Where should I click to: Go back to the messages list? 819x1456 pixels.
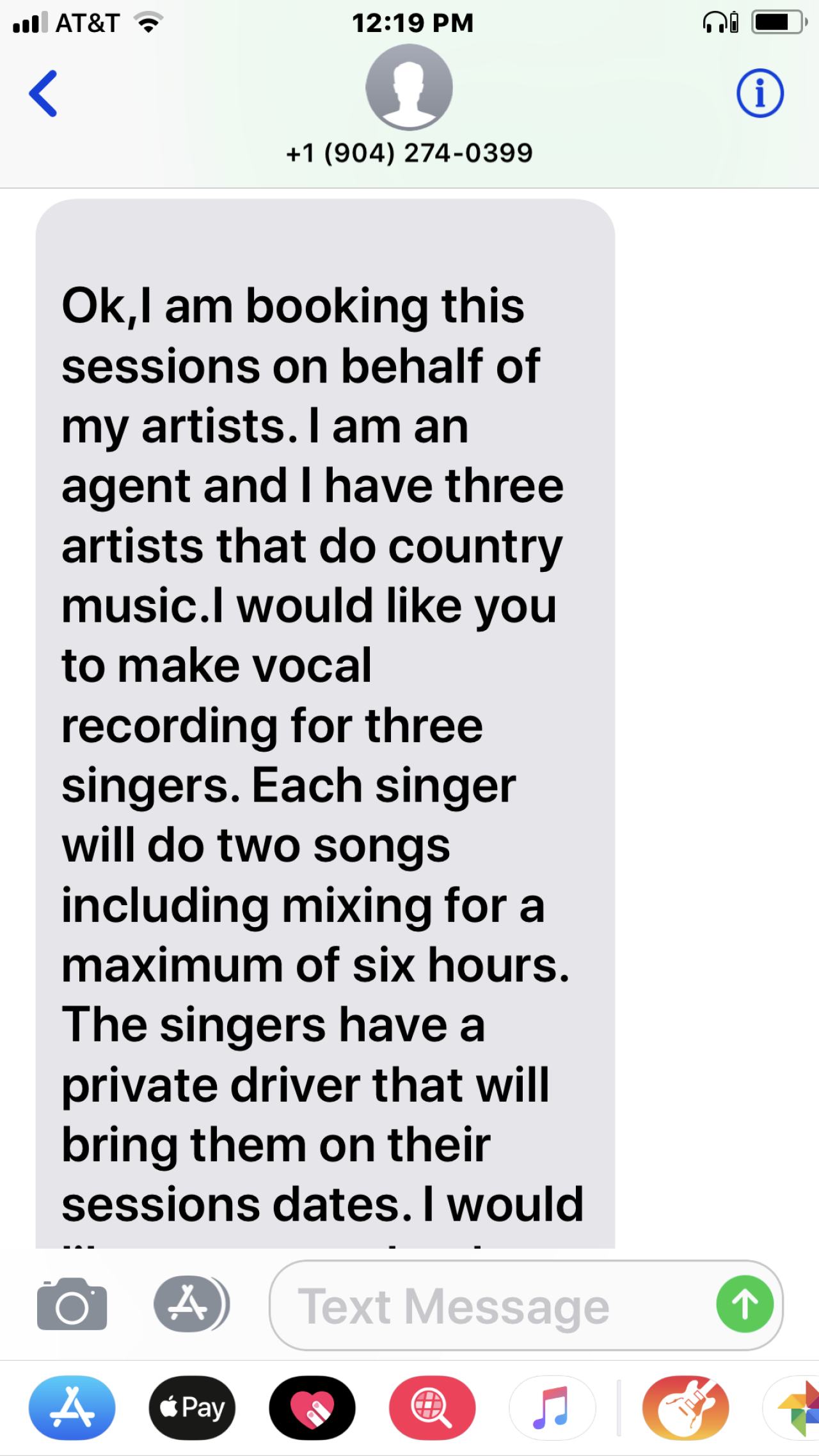tap(44, 93)
